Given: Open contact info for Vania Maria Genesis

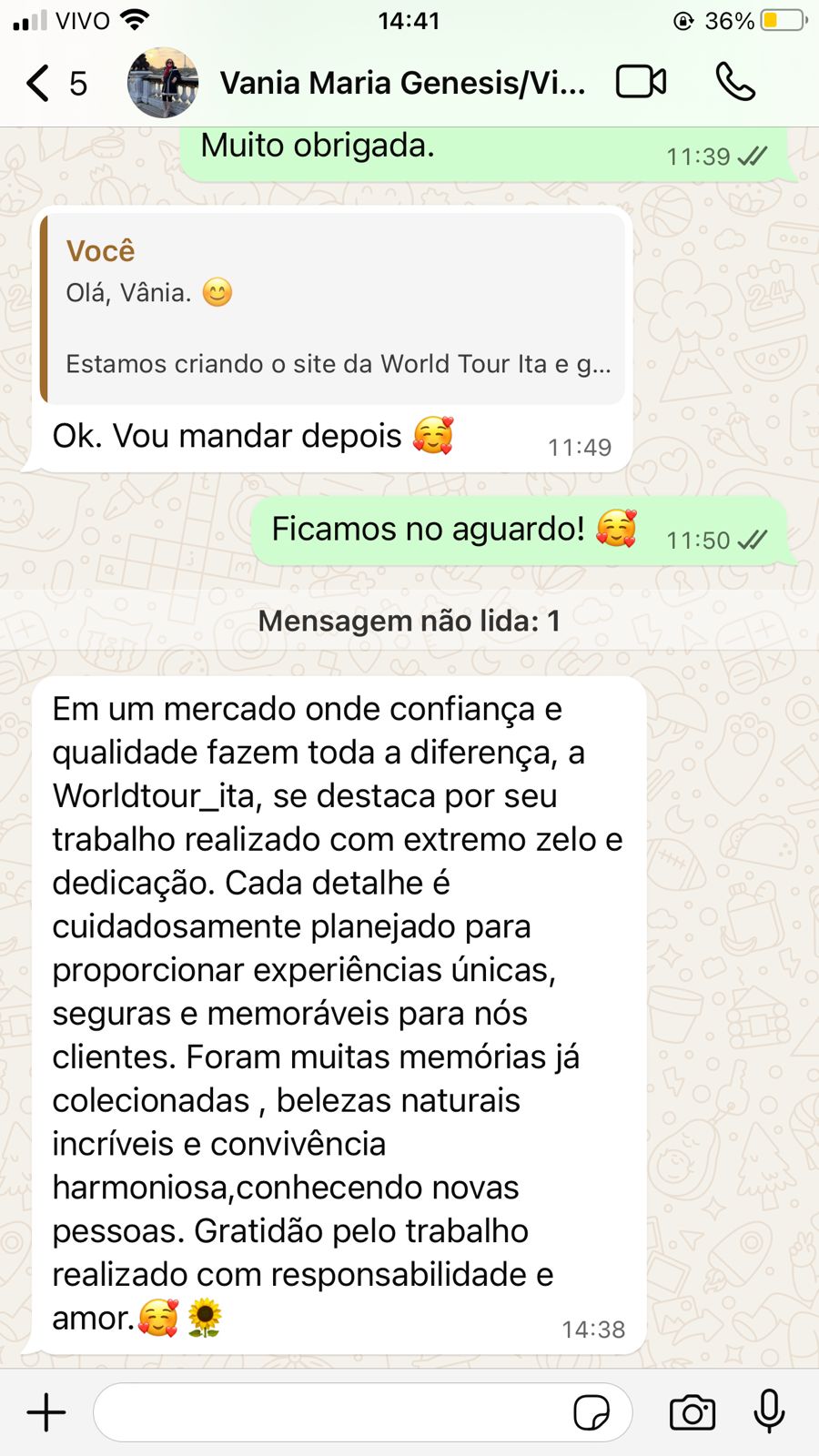Looking at the screenshot, I should point(402,83).
